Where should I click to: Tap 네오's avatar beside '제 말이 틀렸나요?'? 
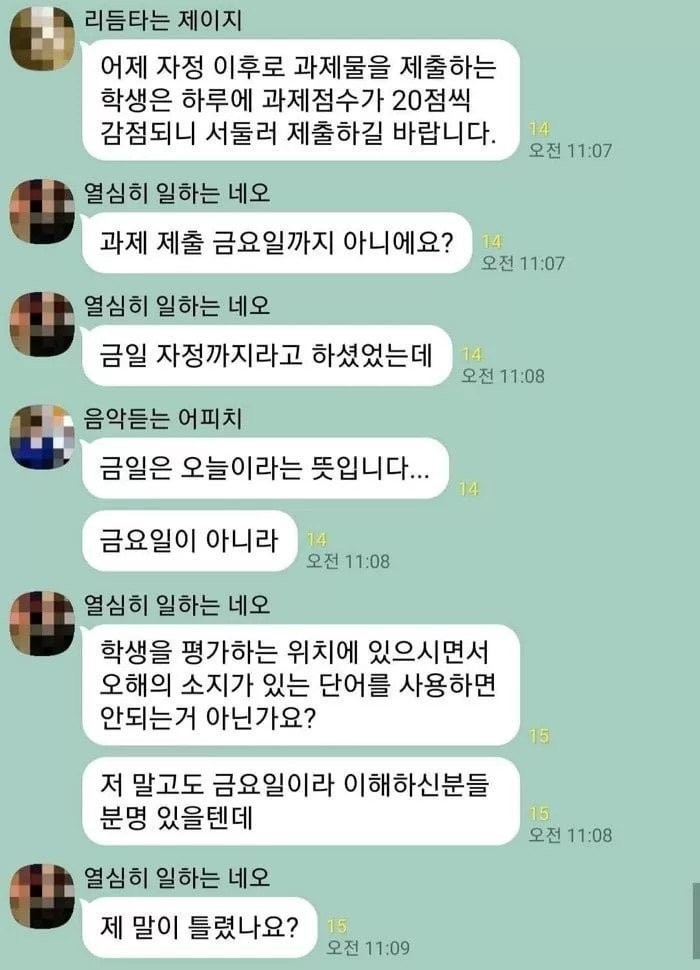click(41, 896)
